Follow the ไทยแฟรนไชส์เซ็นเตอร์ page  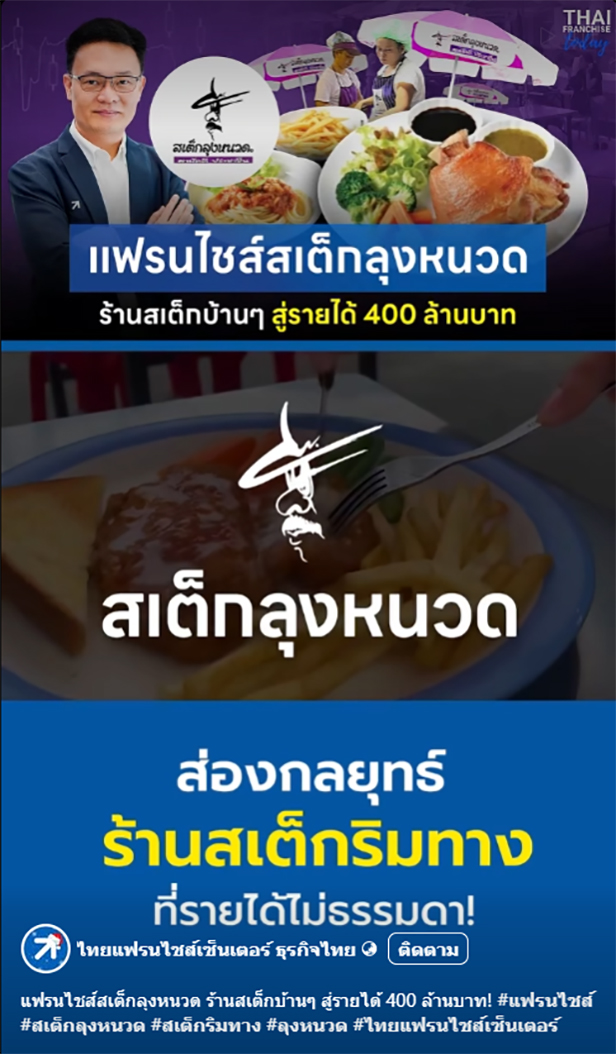click(427, 949)
